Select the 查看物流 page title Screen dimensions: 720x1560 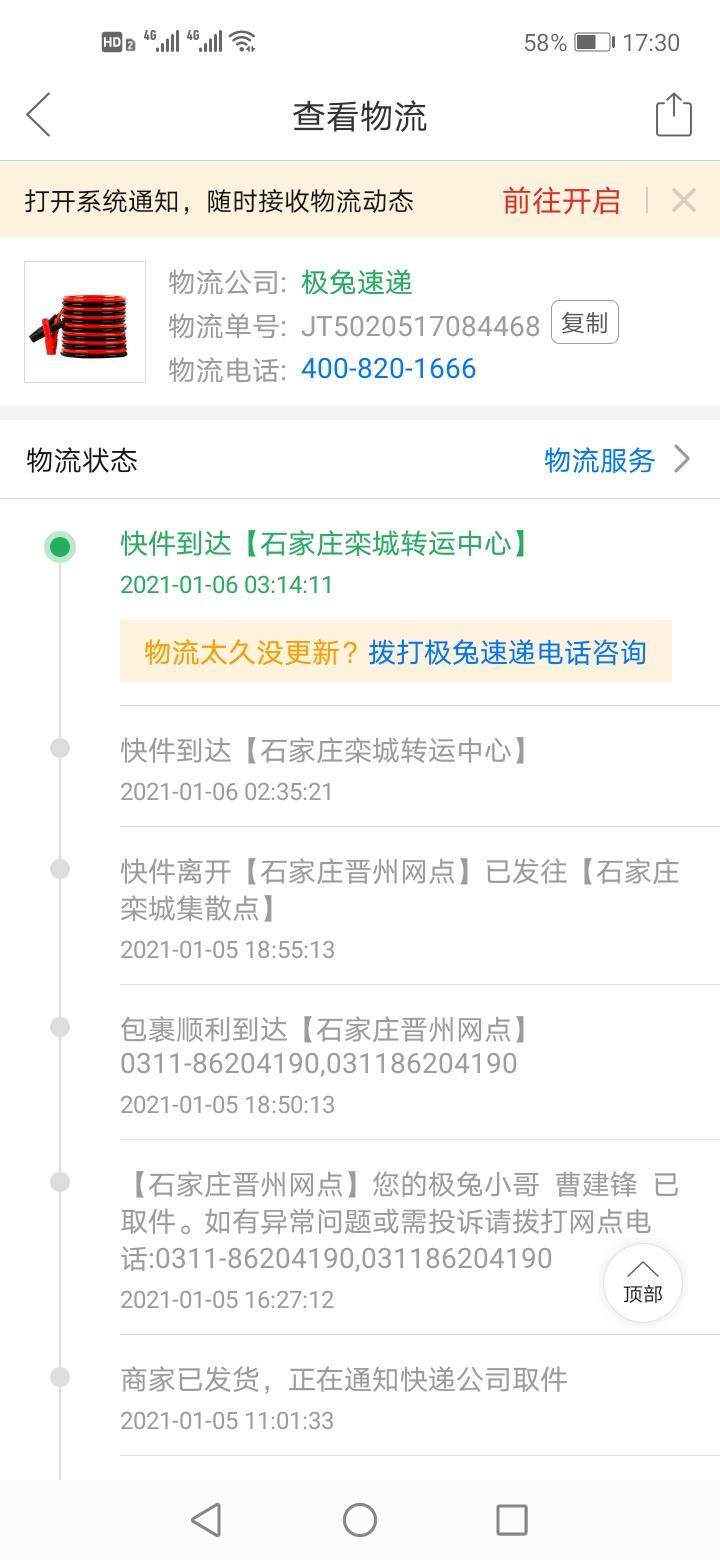(x=360, y=114)
